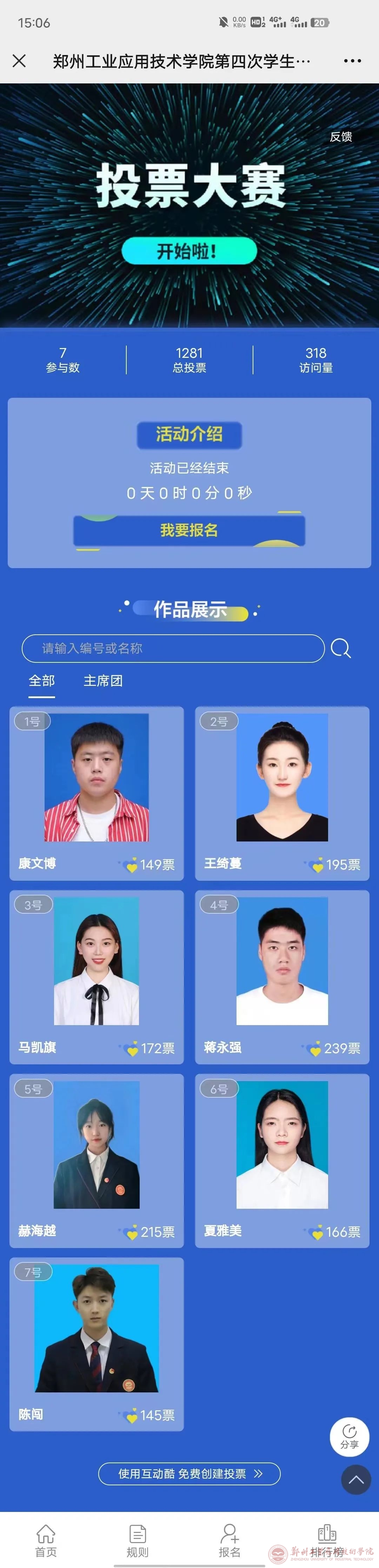Open 使用互动酷 免费创建投票 link
This screenshot has width=379, height=1568.
(189, 1474)
